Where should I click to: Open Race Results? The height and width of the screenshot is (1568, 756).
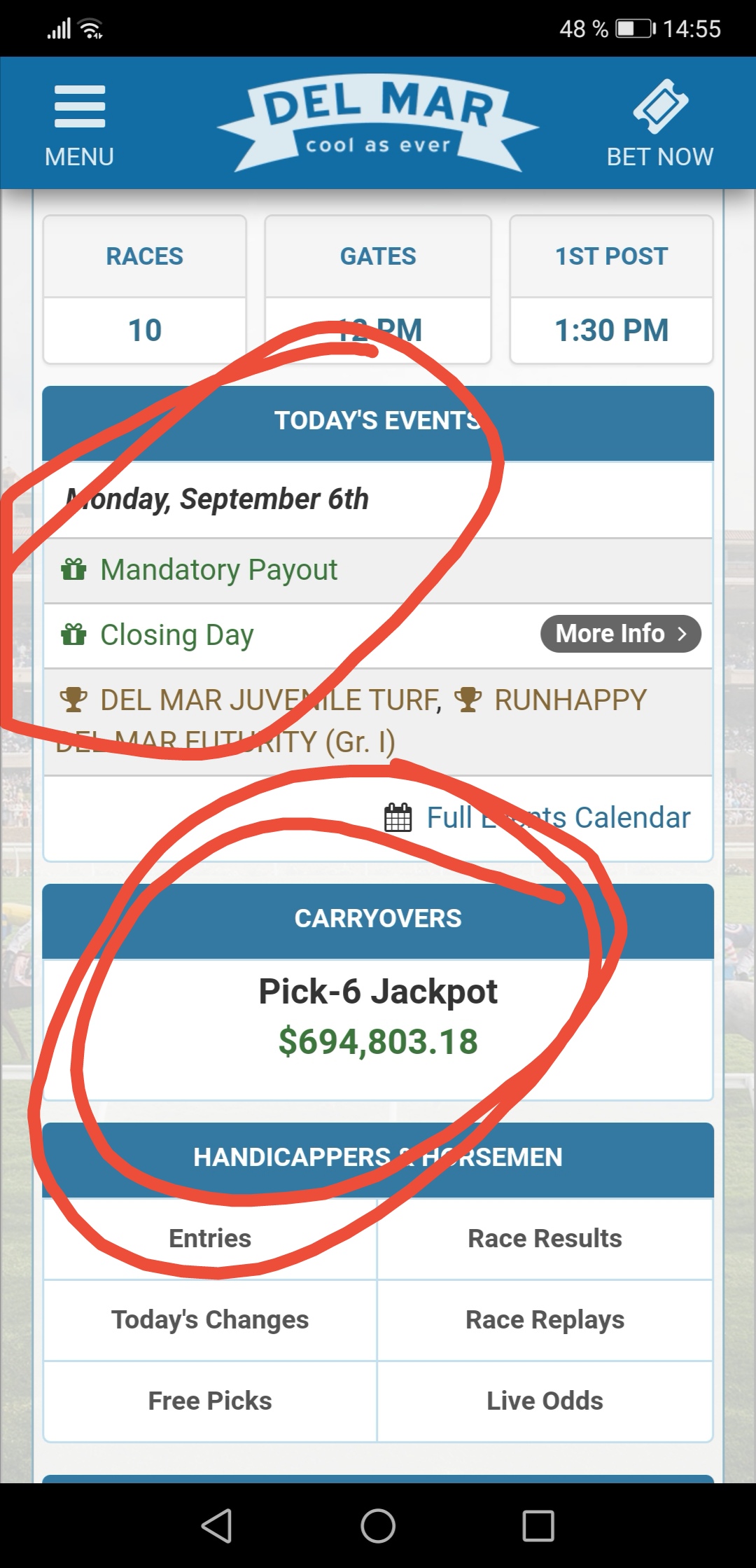tap(545, 1239)
